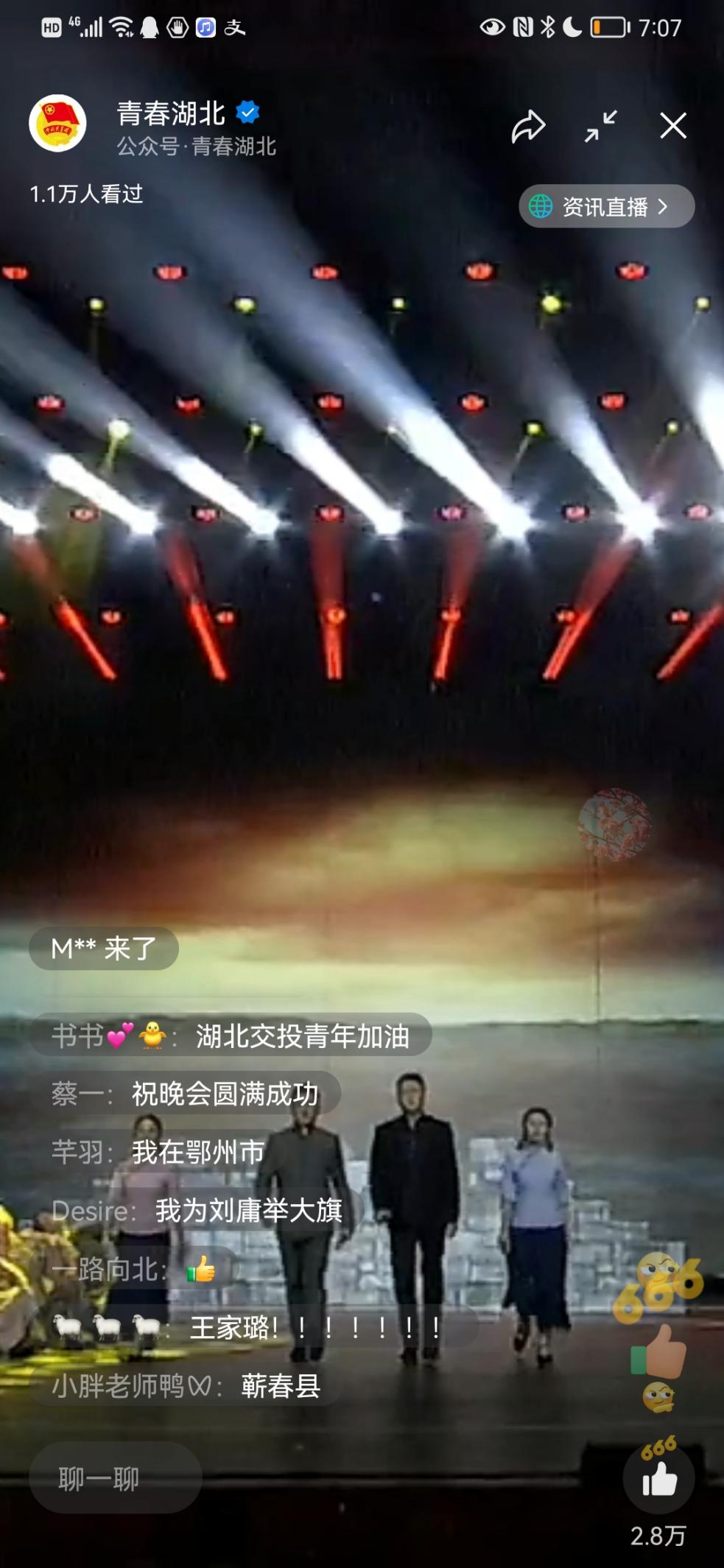Open 青春湖北 account avatar
The height and width of the screenshot is (1568, 724).
coord(57,124)
